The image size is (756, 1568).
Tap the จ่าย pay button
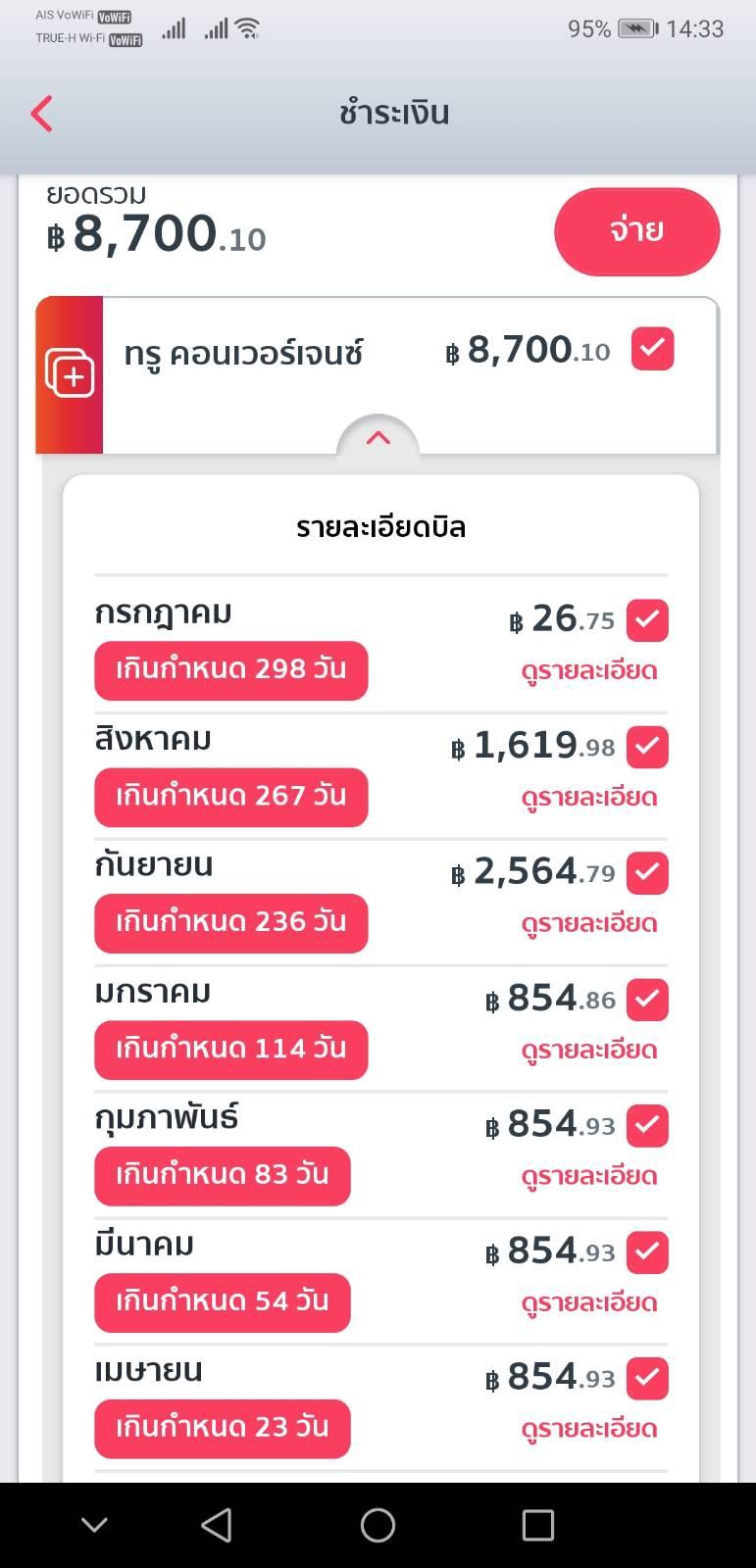636,231
